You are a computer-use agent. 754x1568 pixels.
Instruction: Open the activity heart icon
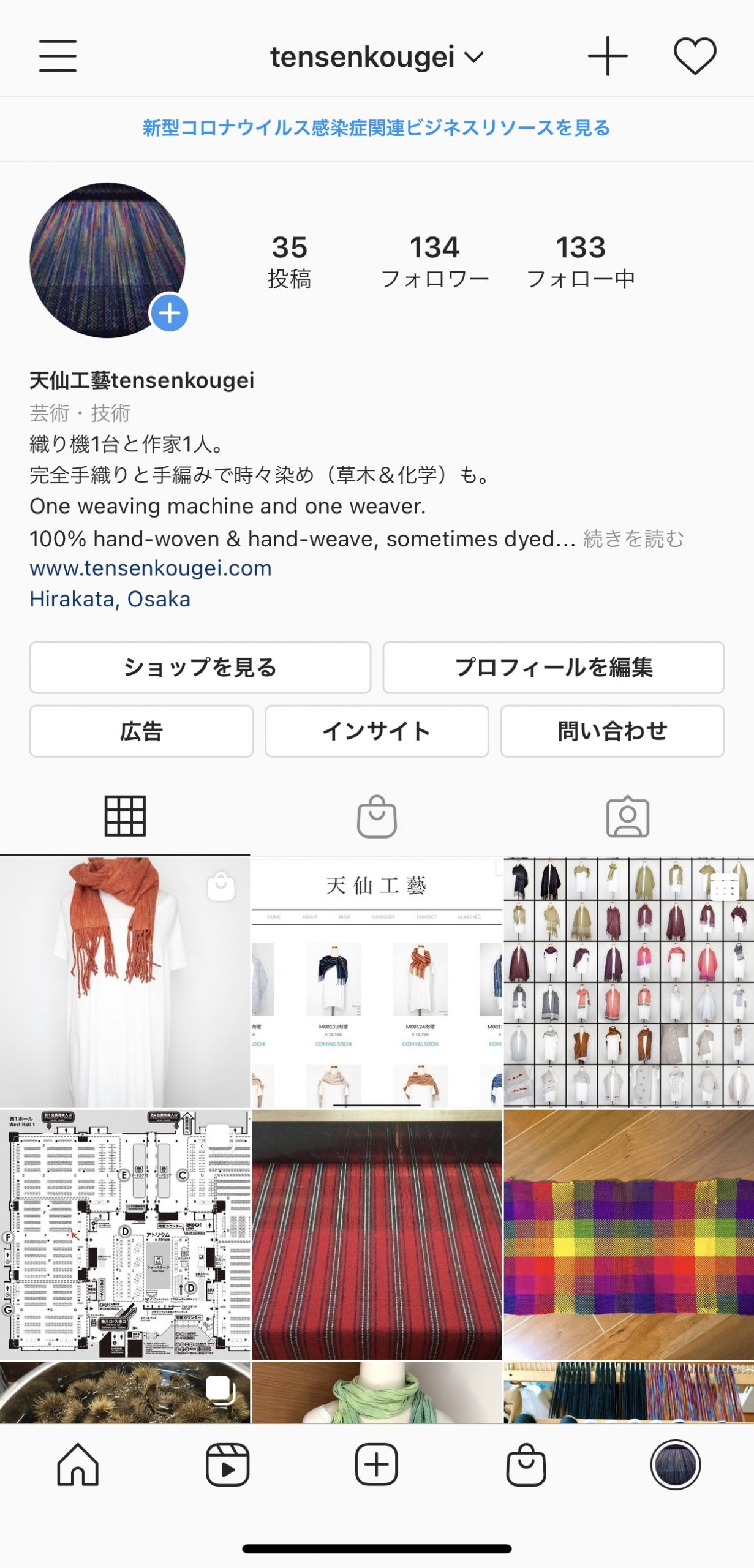point(695,56)
